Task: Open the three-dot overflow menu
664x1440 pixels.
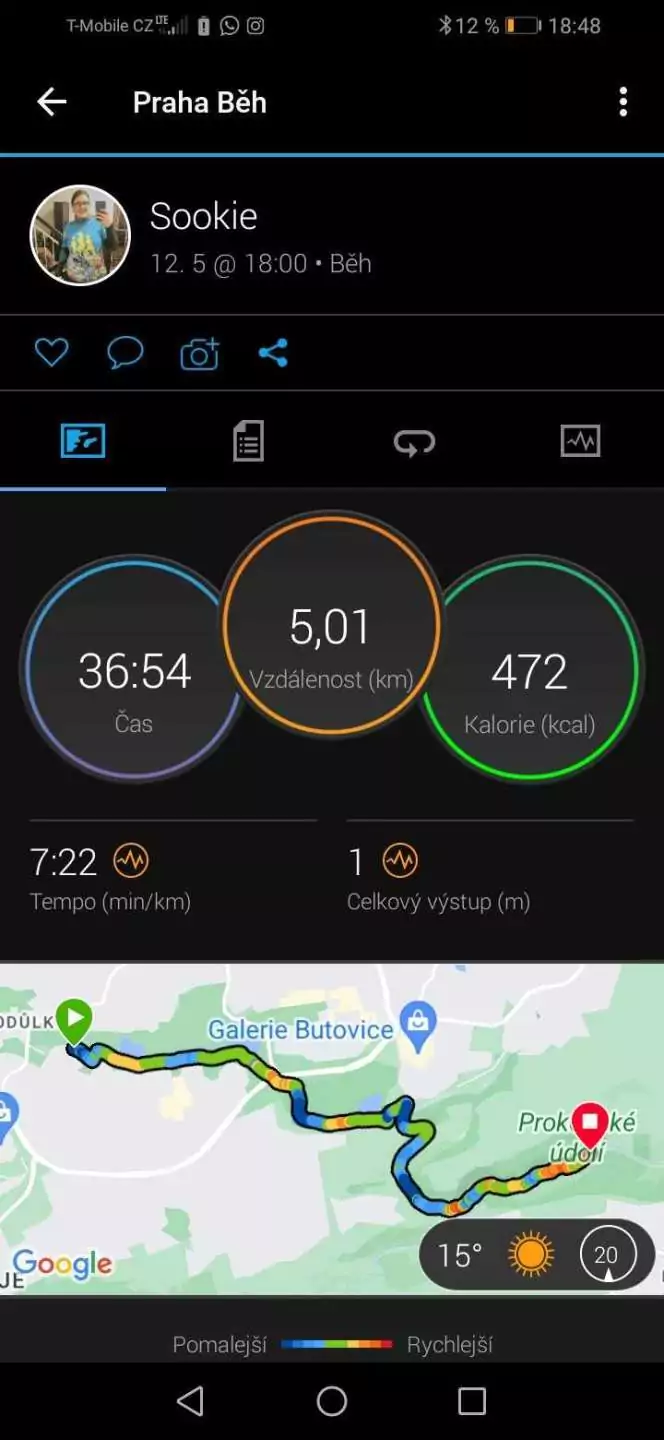Action: pyautogui.click(x=623, y=102)
